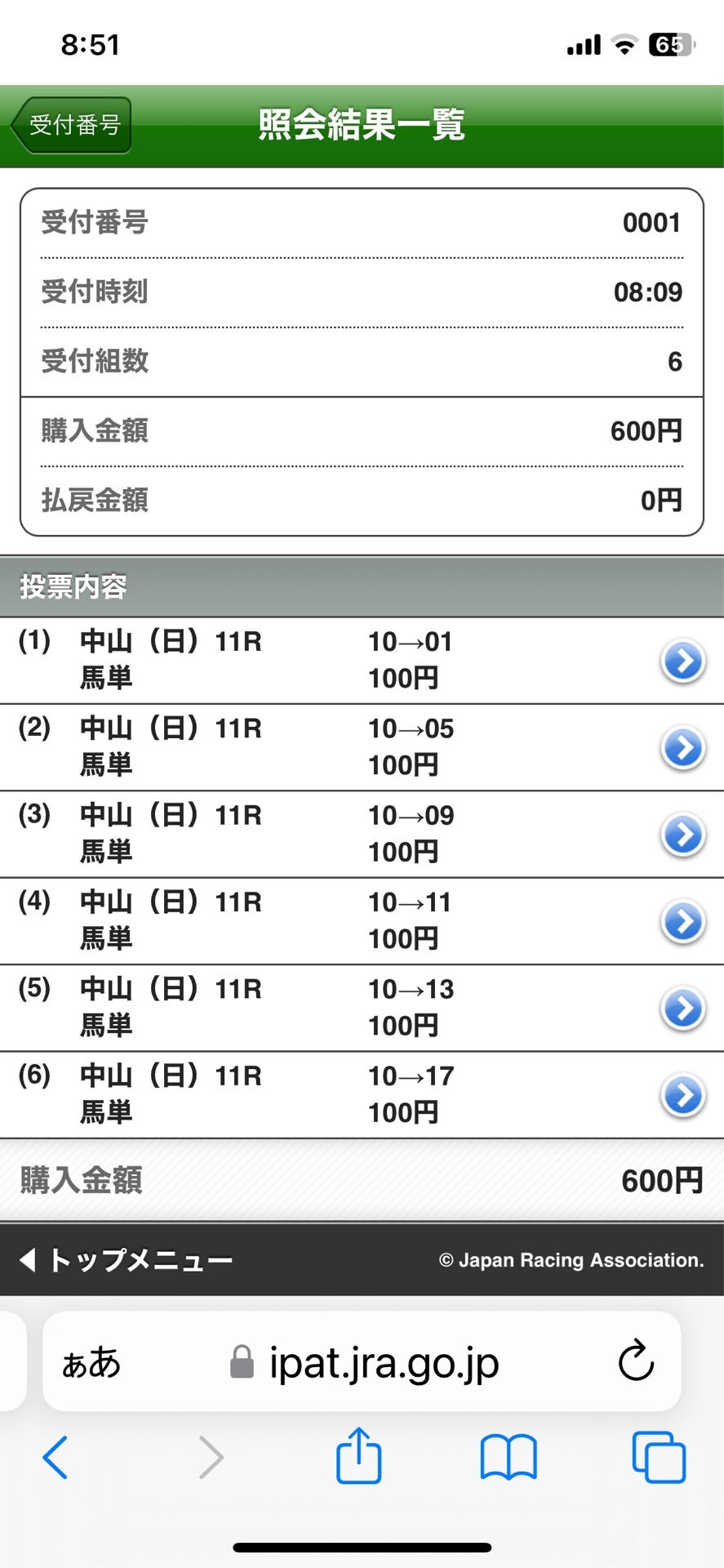
Task: Return to トップメニュー
Action: [127, 1259]
